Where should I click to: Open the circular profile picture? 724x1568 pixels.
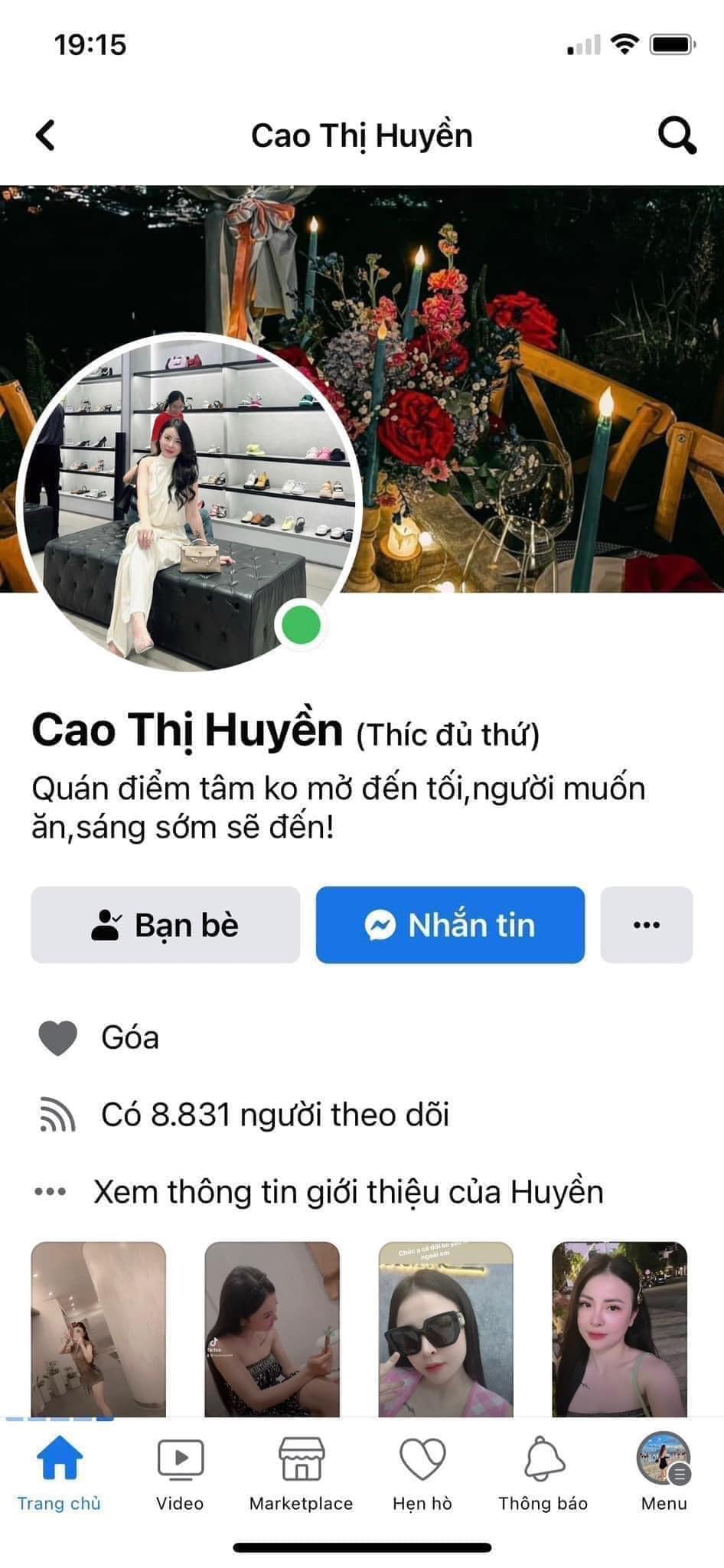coord(187,501)
